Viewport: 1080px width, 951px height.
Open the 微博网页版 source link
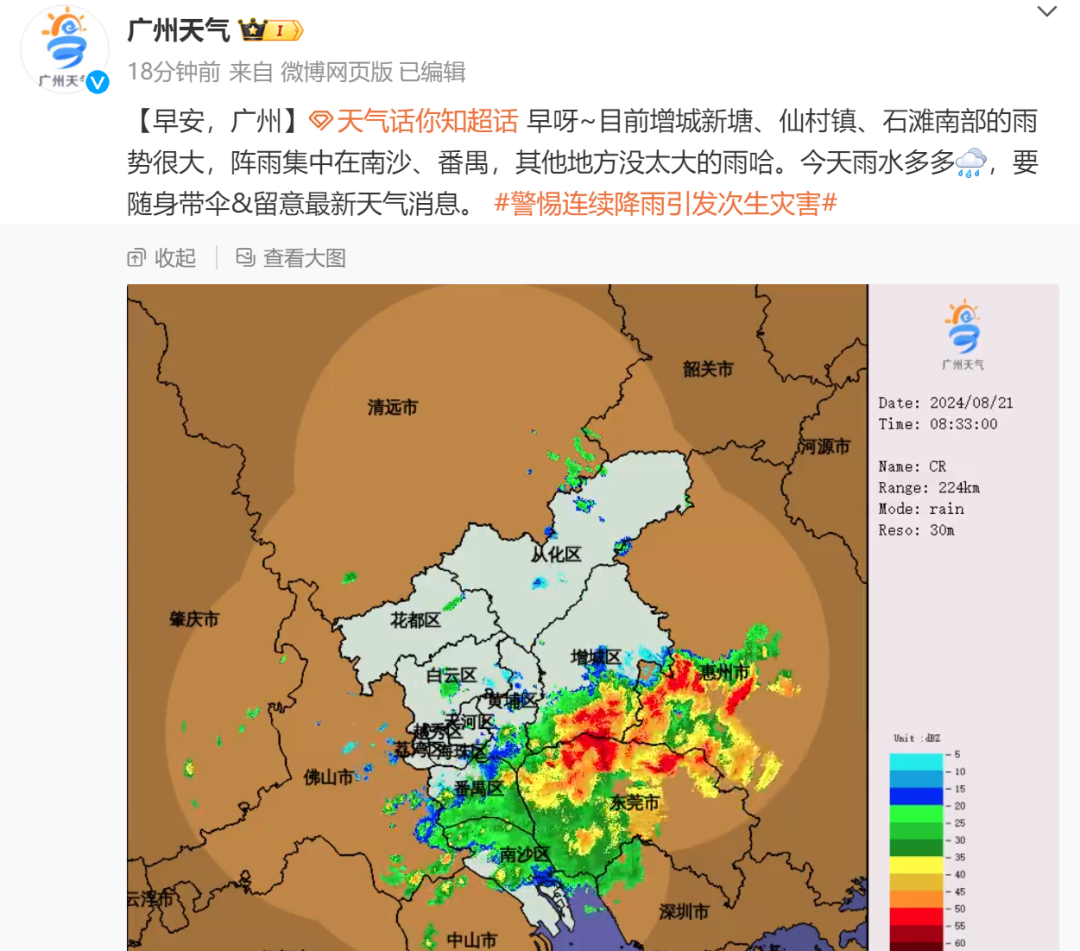coord(336,72)
